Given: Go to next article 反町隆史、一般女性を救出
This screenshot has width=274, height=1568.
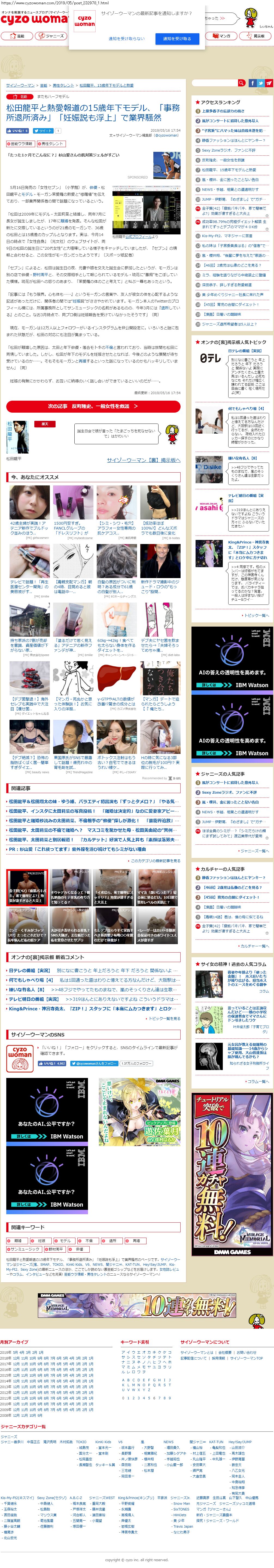Looking at the screenshot, I should (93, 406).
